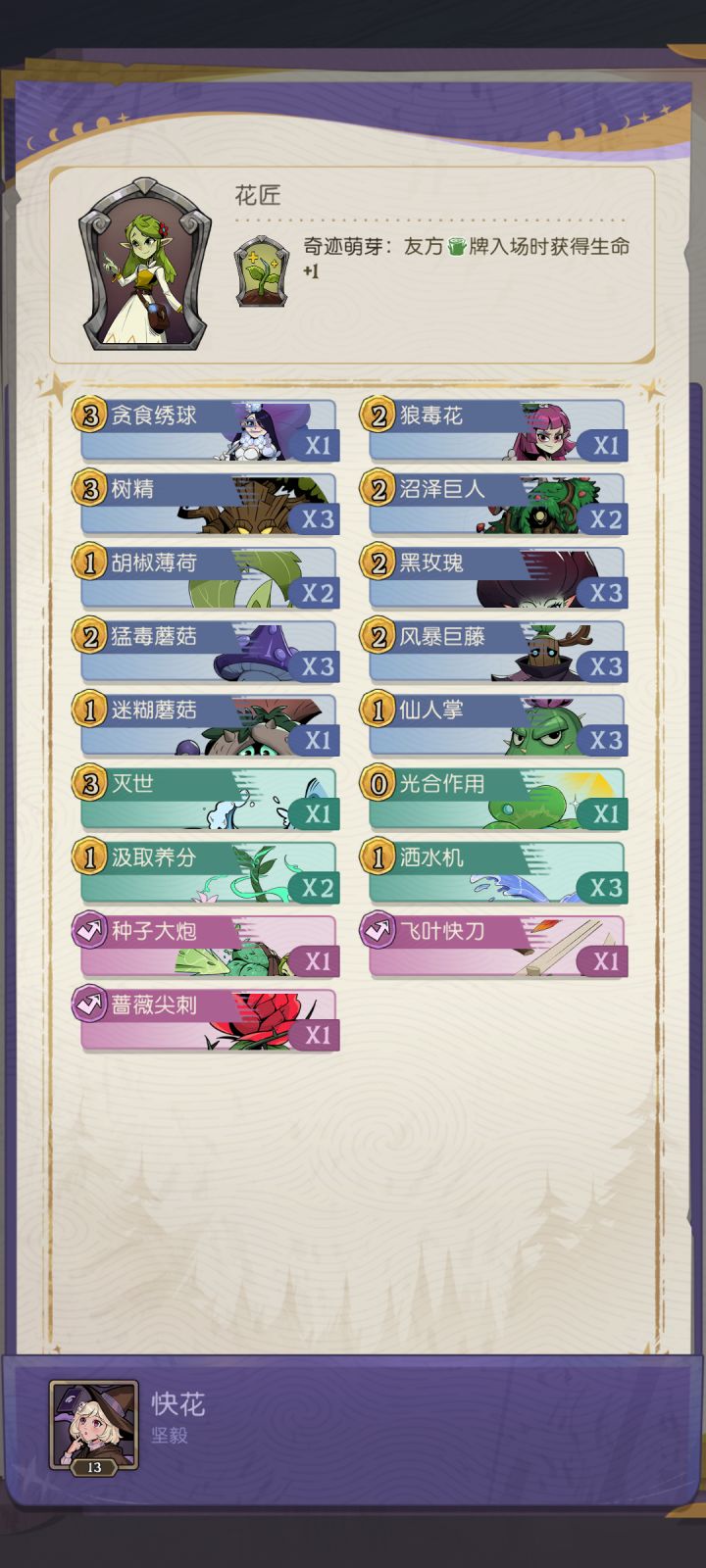The height and width of the screenshot is (1568, 706).
Task: Click the 洒水机 card X3 counter
Action: tap(606, 887)
